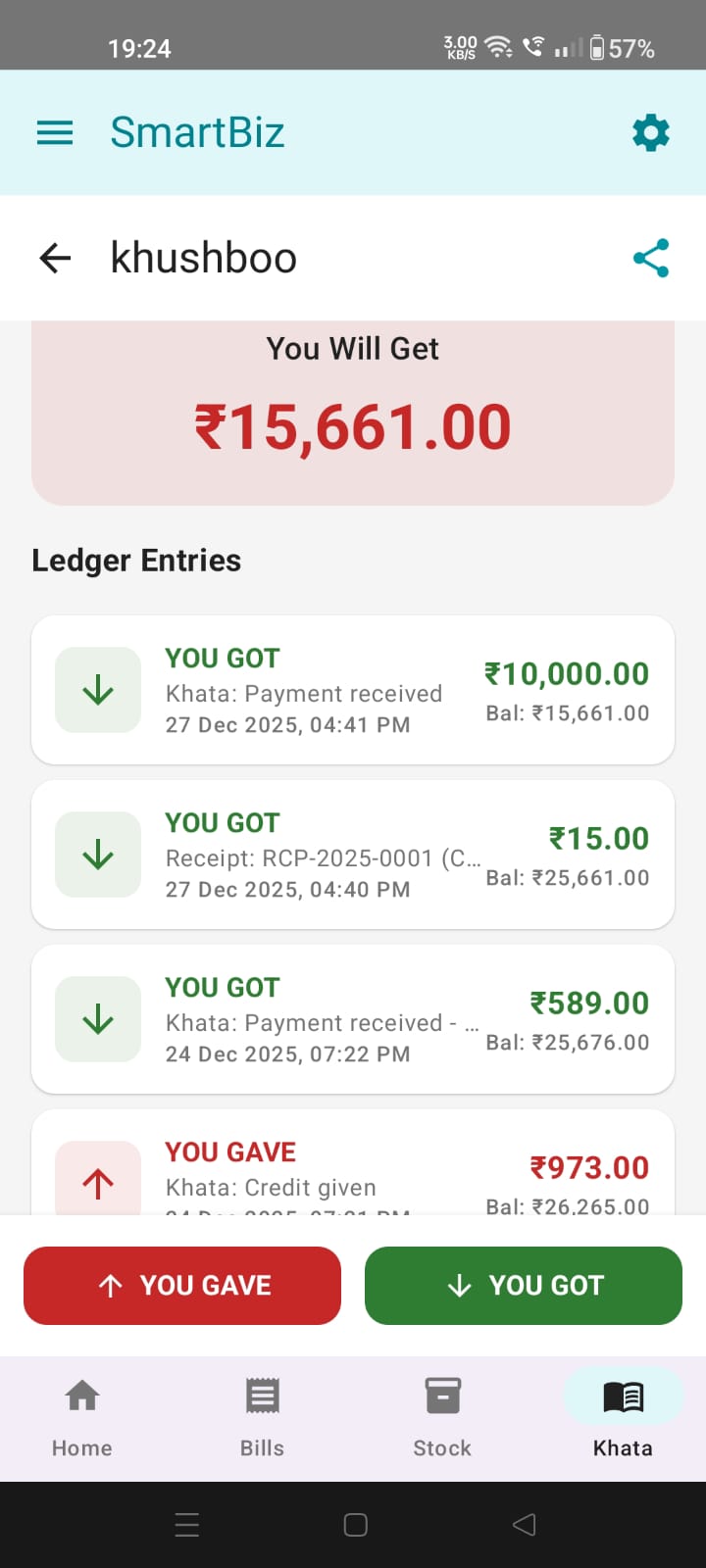Open the ₹589.00 payment entry

click(353, 1019)
